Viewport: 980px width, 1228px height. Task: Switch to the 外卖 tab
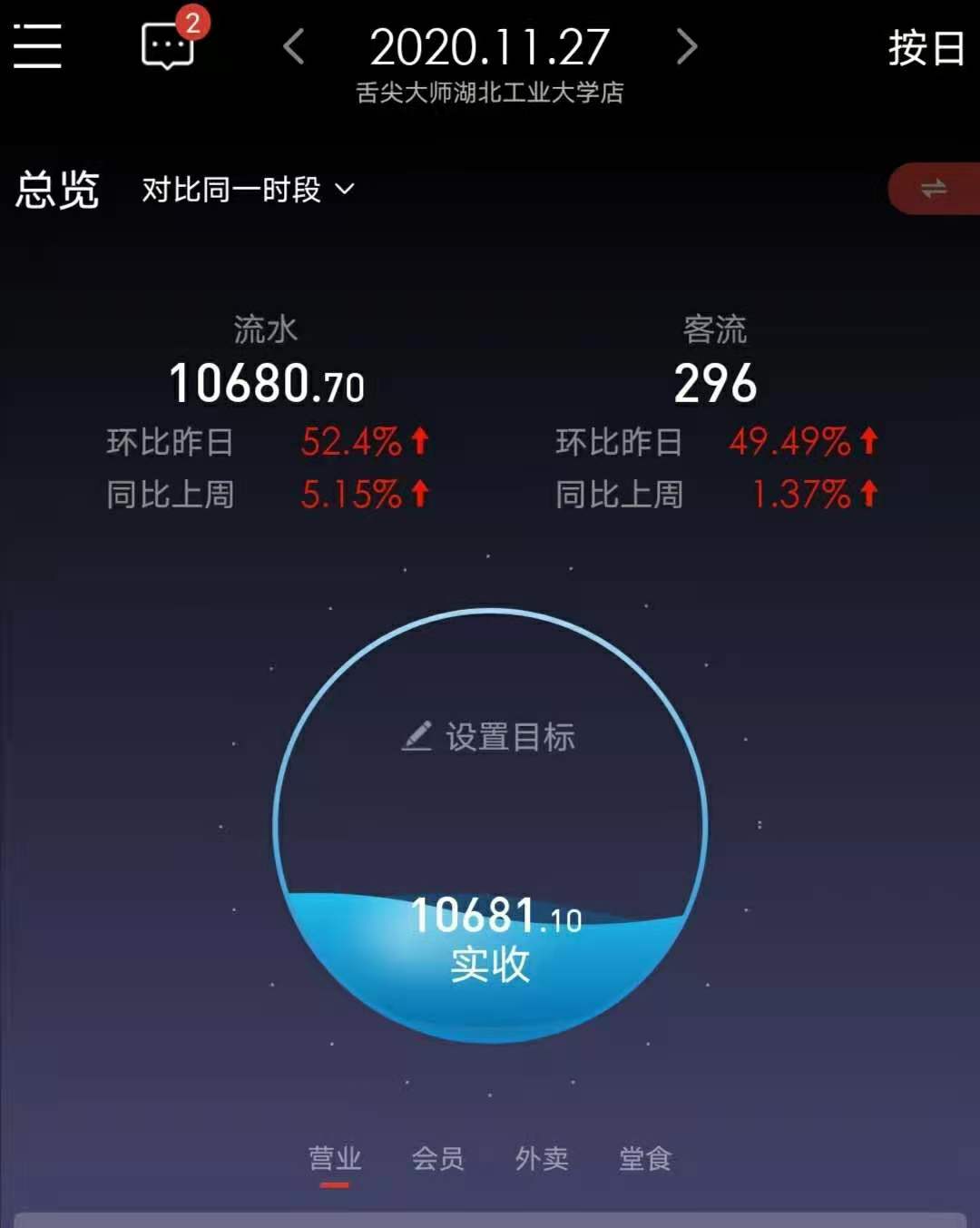click(x=542, y=1159)
